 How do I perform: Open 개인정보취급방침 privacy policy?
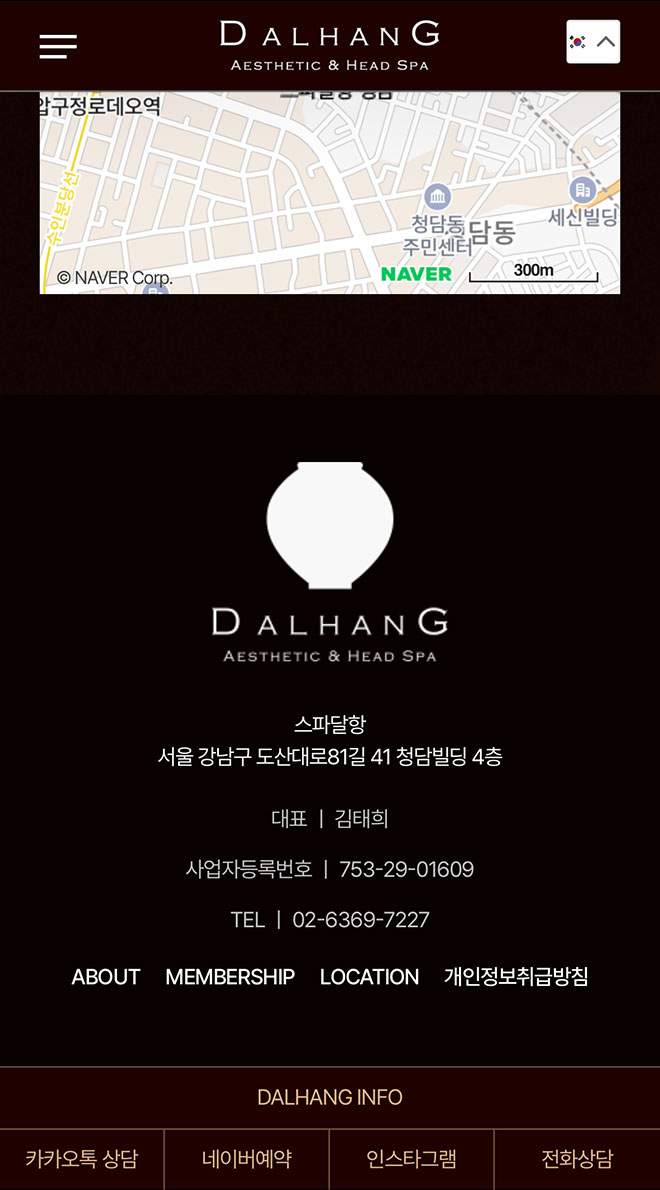516,977
